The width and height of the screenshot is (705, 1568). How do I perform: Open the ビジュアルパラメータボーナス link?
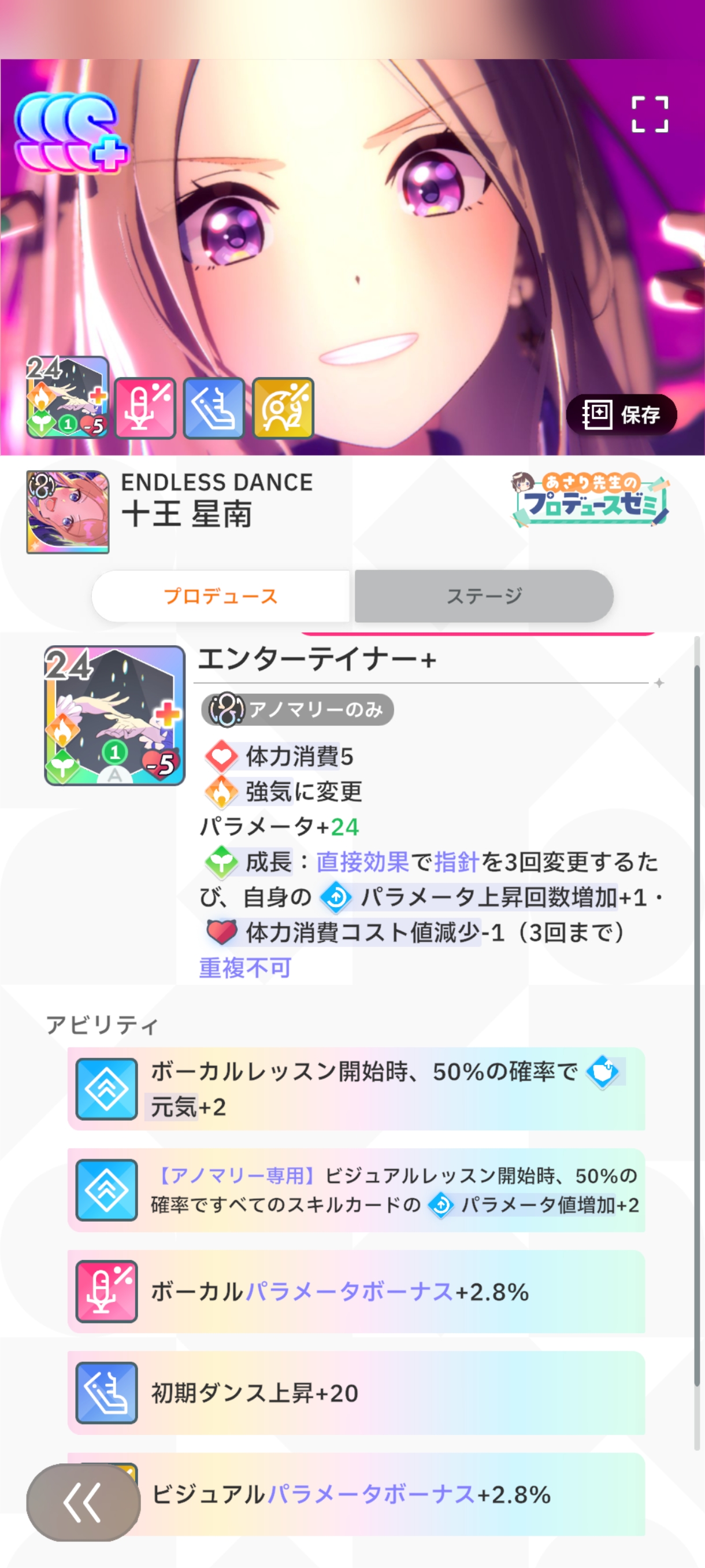click(x=371, y=1495)
